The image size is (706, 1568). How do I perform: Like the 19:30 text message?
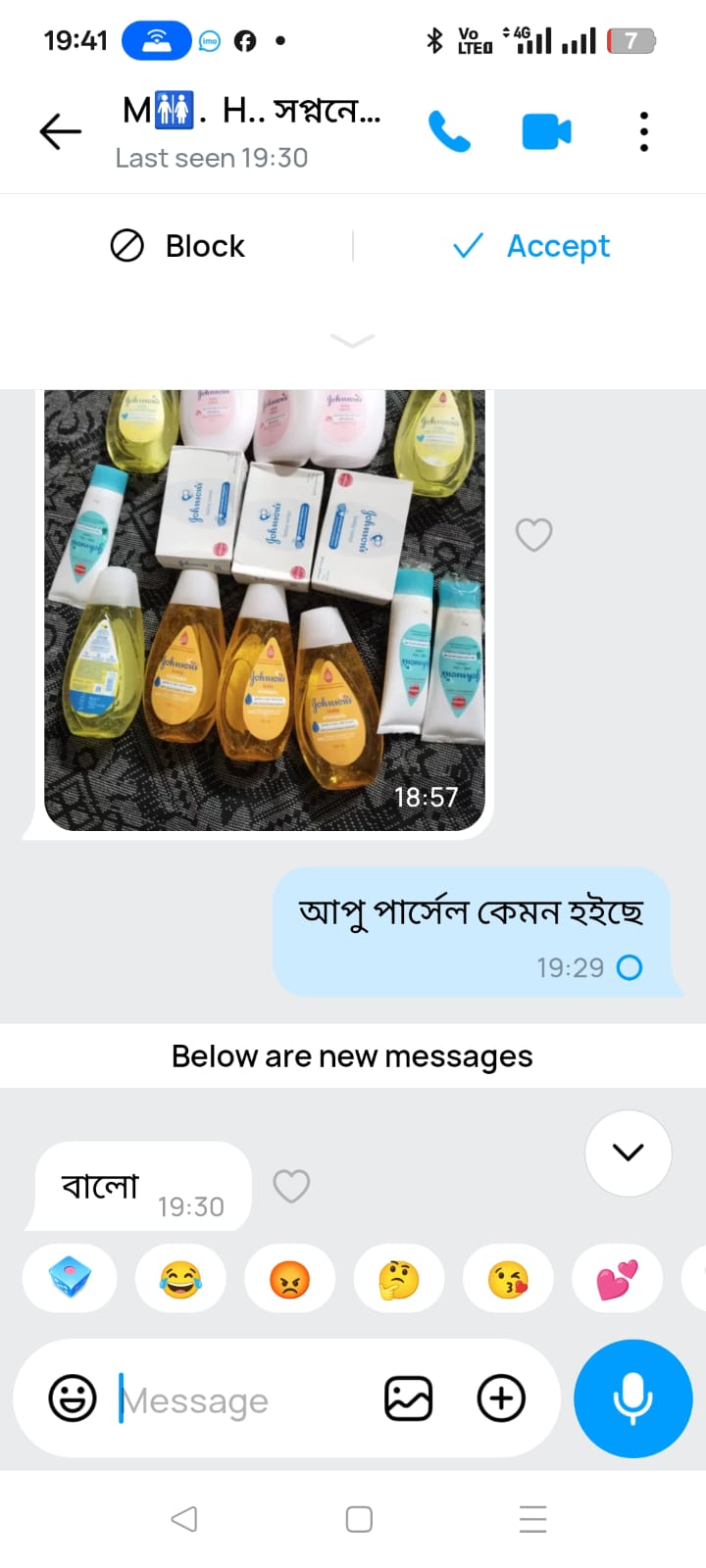tap(291, 1186)
